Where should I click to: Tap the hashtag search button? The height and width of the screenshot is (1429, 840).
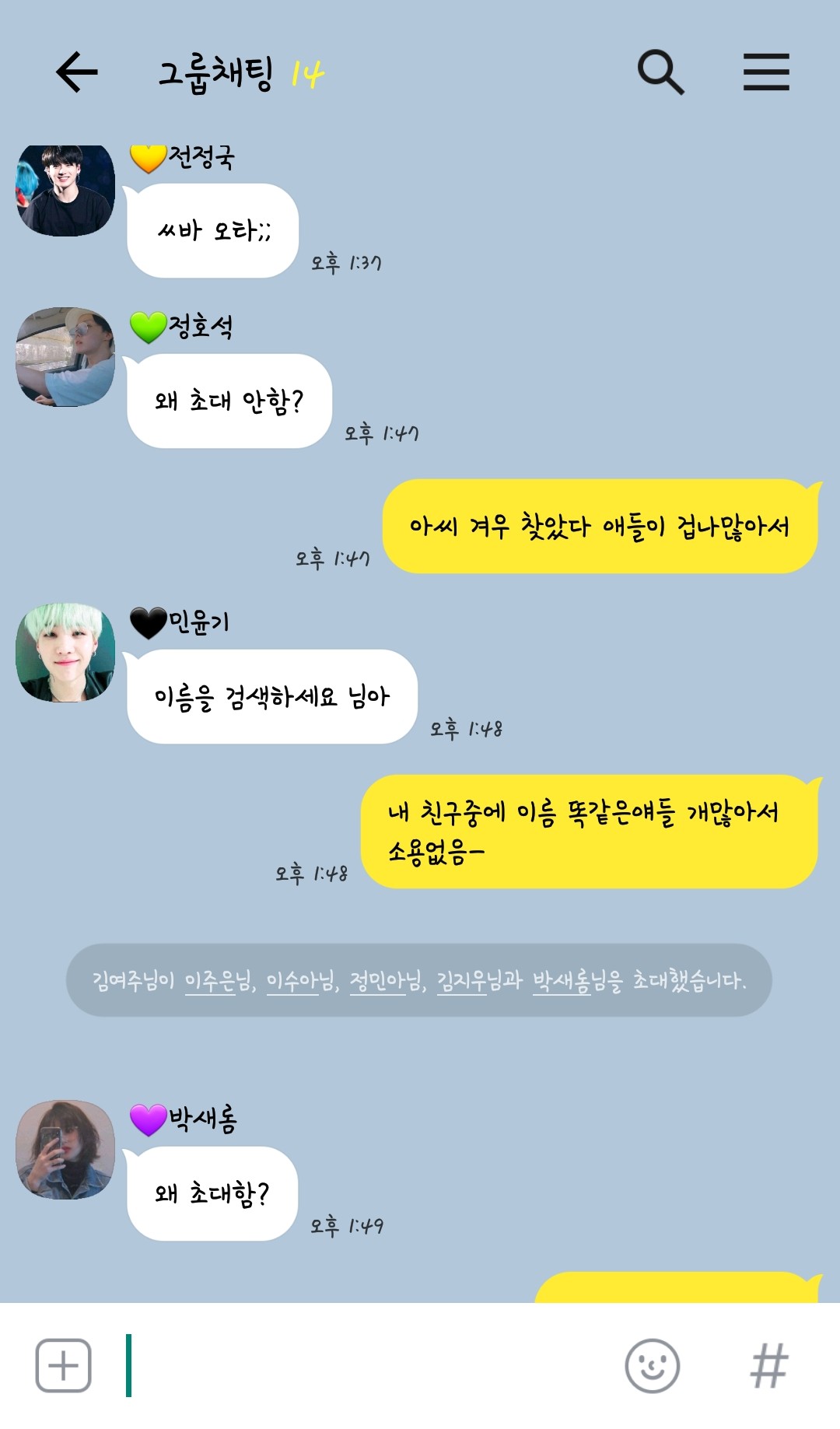(769, 1365)
